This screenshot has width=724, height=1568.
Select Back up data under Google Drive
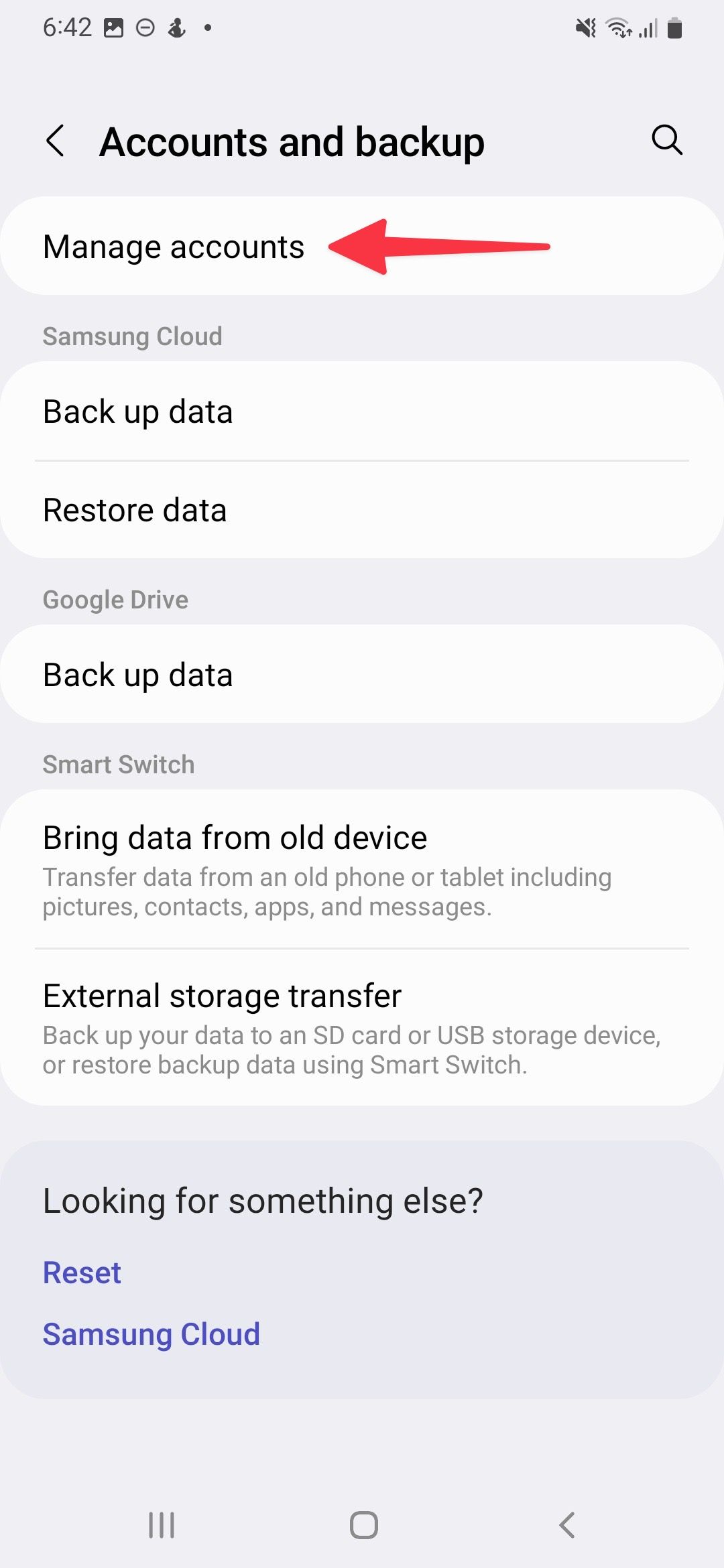coord(137,674)
